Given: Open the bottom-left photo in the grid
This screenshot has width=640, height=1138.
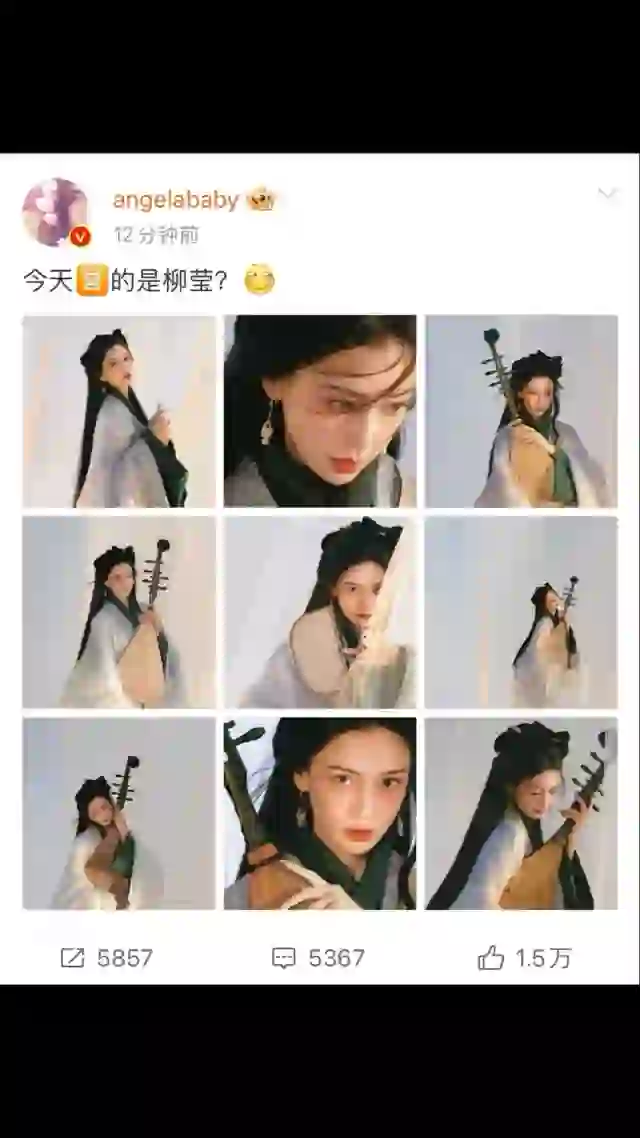Looking at the screenshot, I should [119, 813].
